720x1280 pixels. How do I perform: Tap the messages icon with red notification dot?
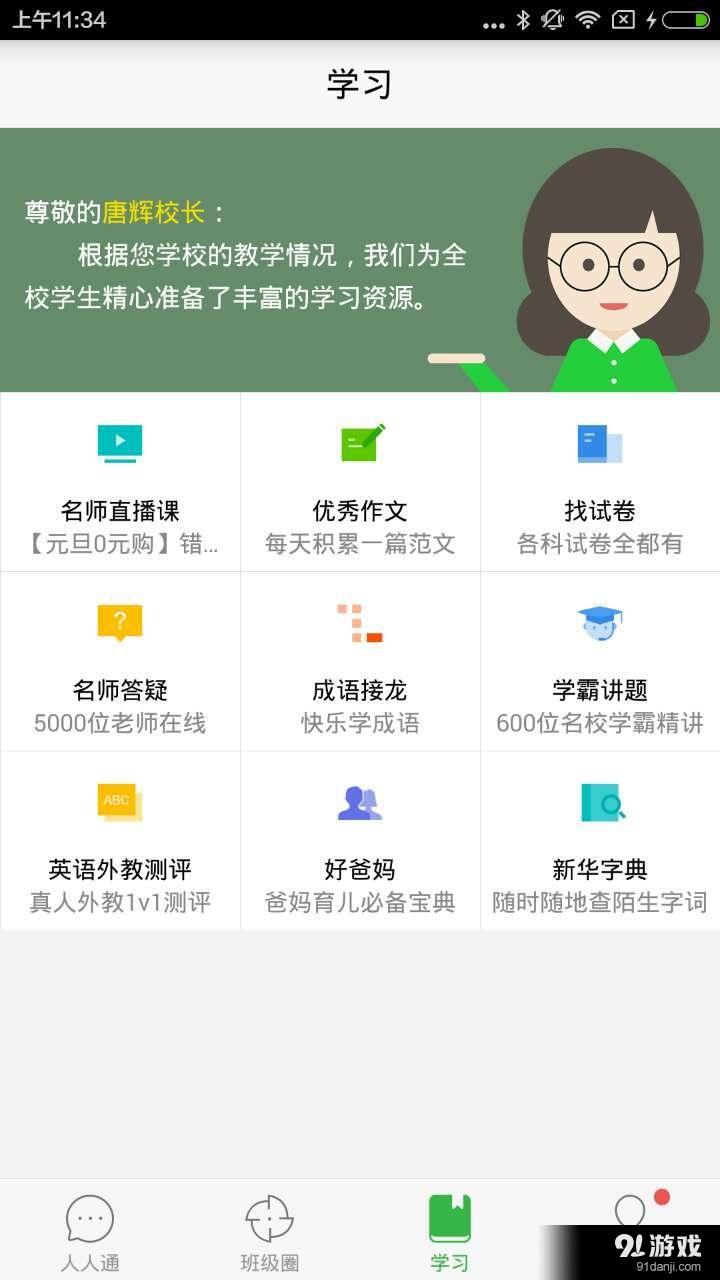tap(632, 1214)
